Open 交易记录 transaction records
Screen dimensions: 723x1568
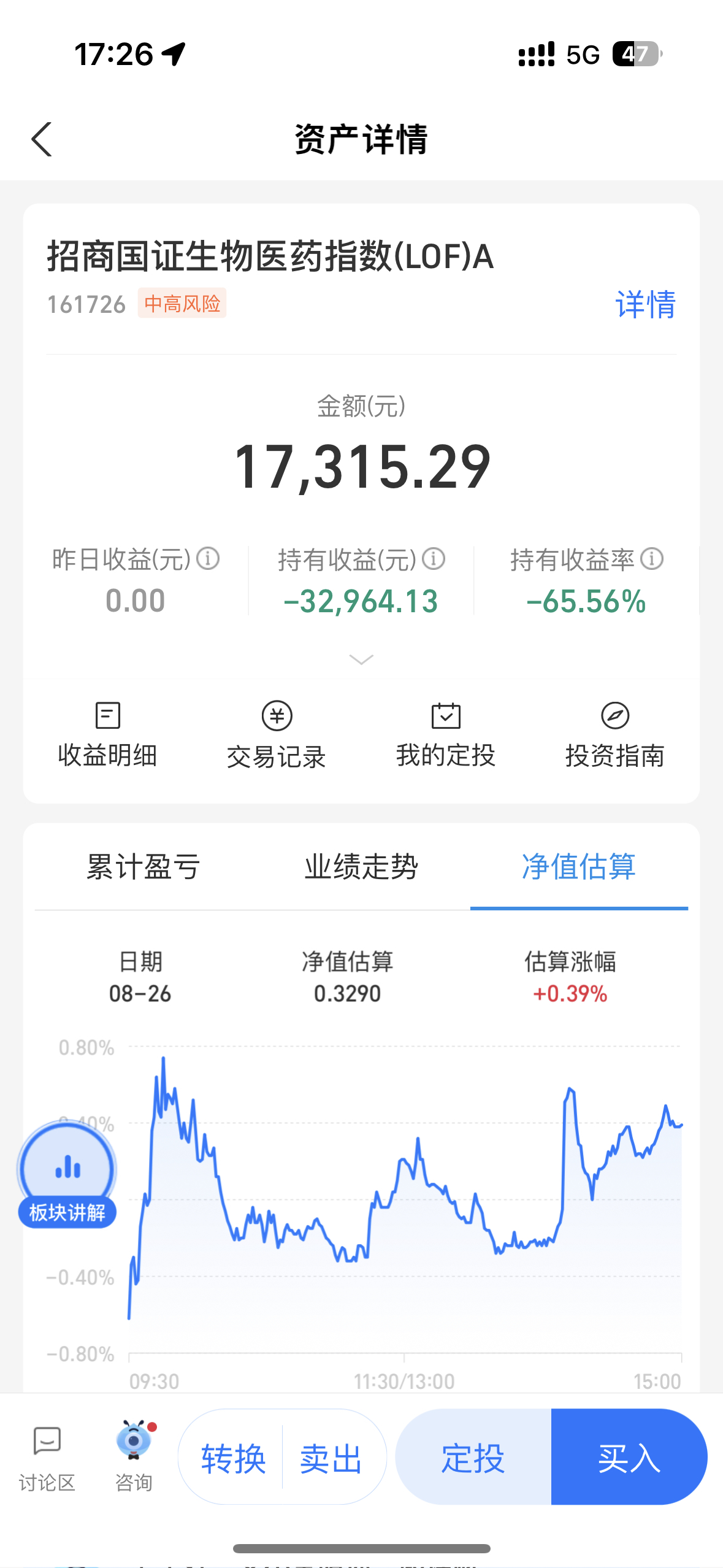277,733
